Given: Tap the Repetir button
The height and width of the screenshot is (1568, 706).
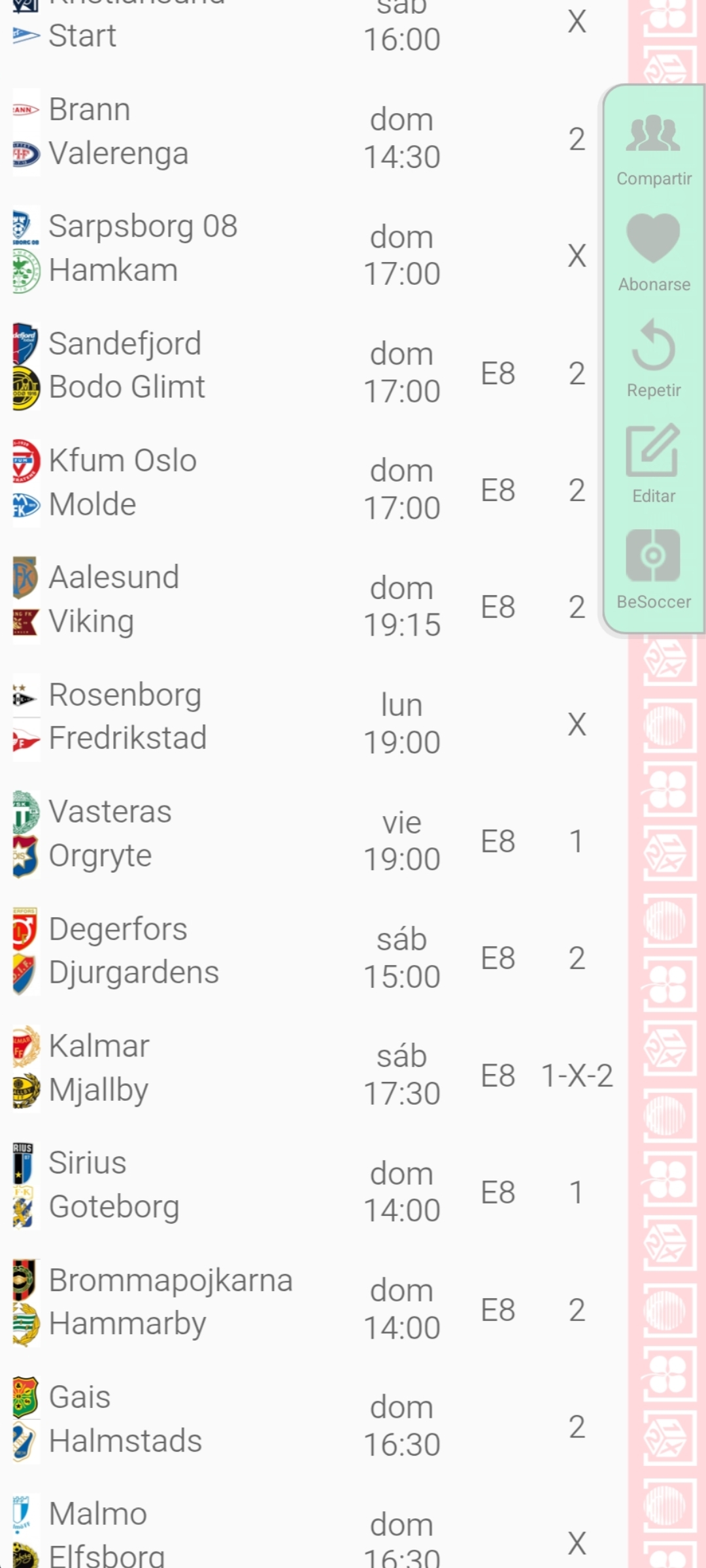Looking at the screenshot, I should coord(654,359).
